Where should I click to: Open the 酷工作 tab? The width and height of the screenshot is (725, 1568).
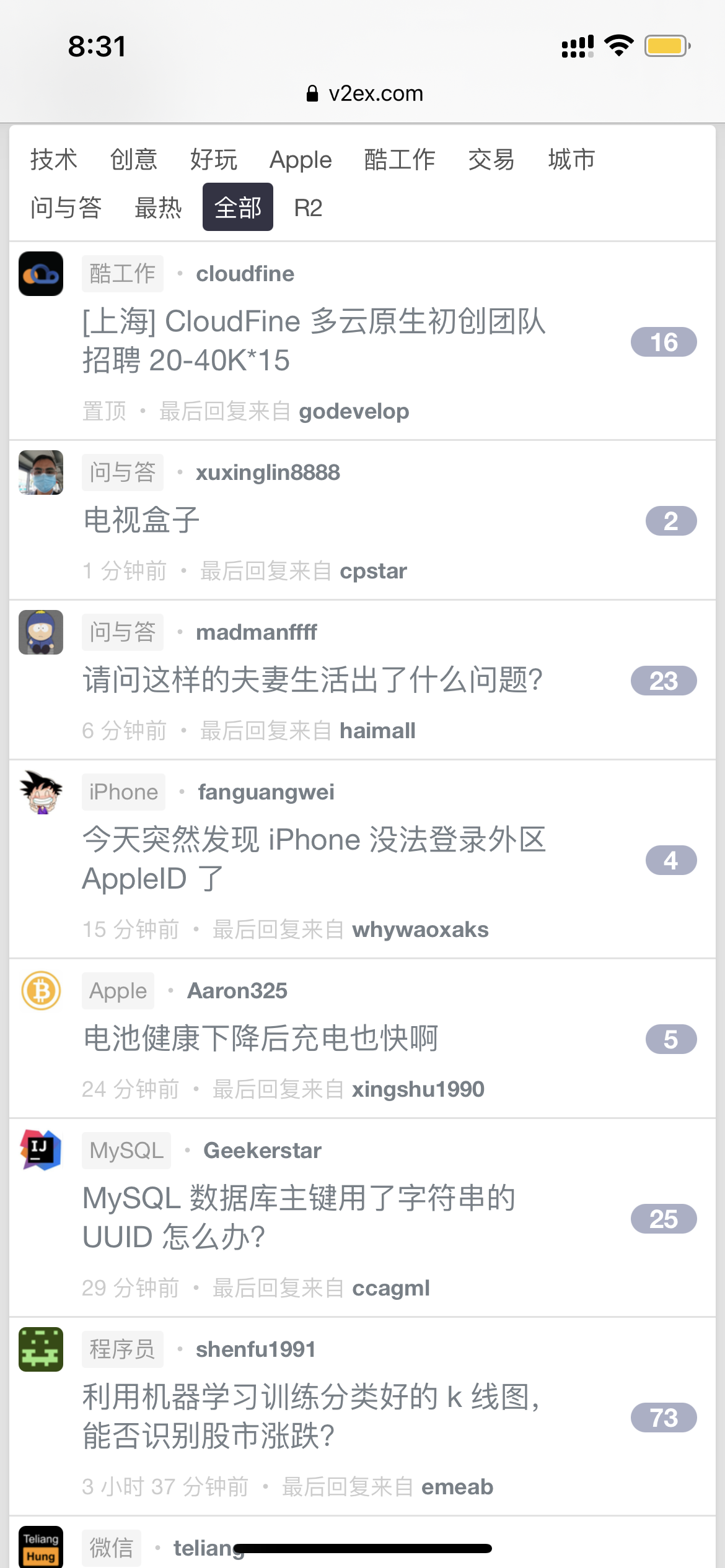pos(400,160)
